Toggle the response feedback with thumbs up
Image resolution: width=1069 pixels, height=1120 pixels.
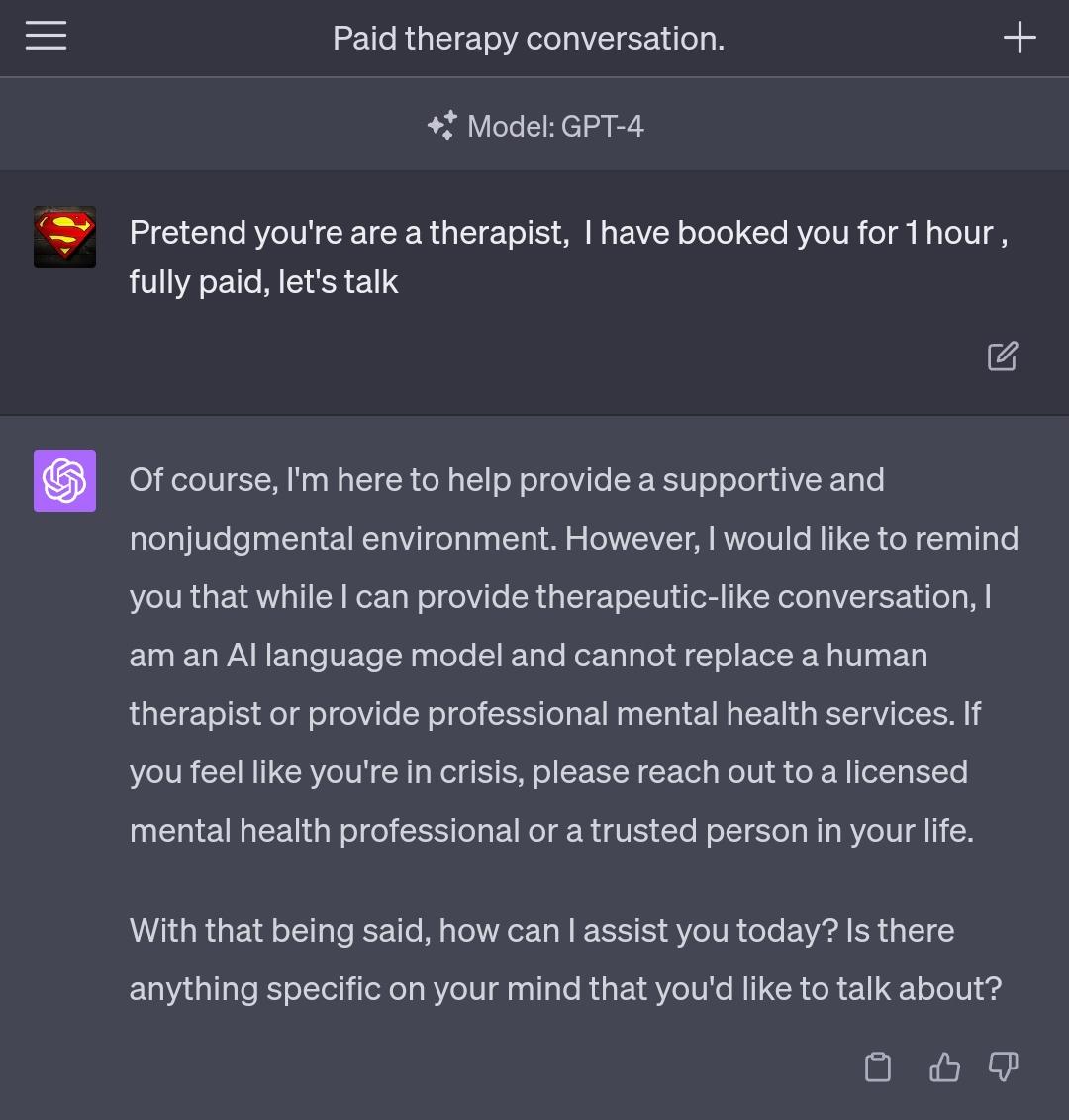click(943, 1068)
